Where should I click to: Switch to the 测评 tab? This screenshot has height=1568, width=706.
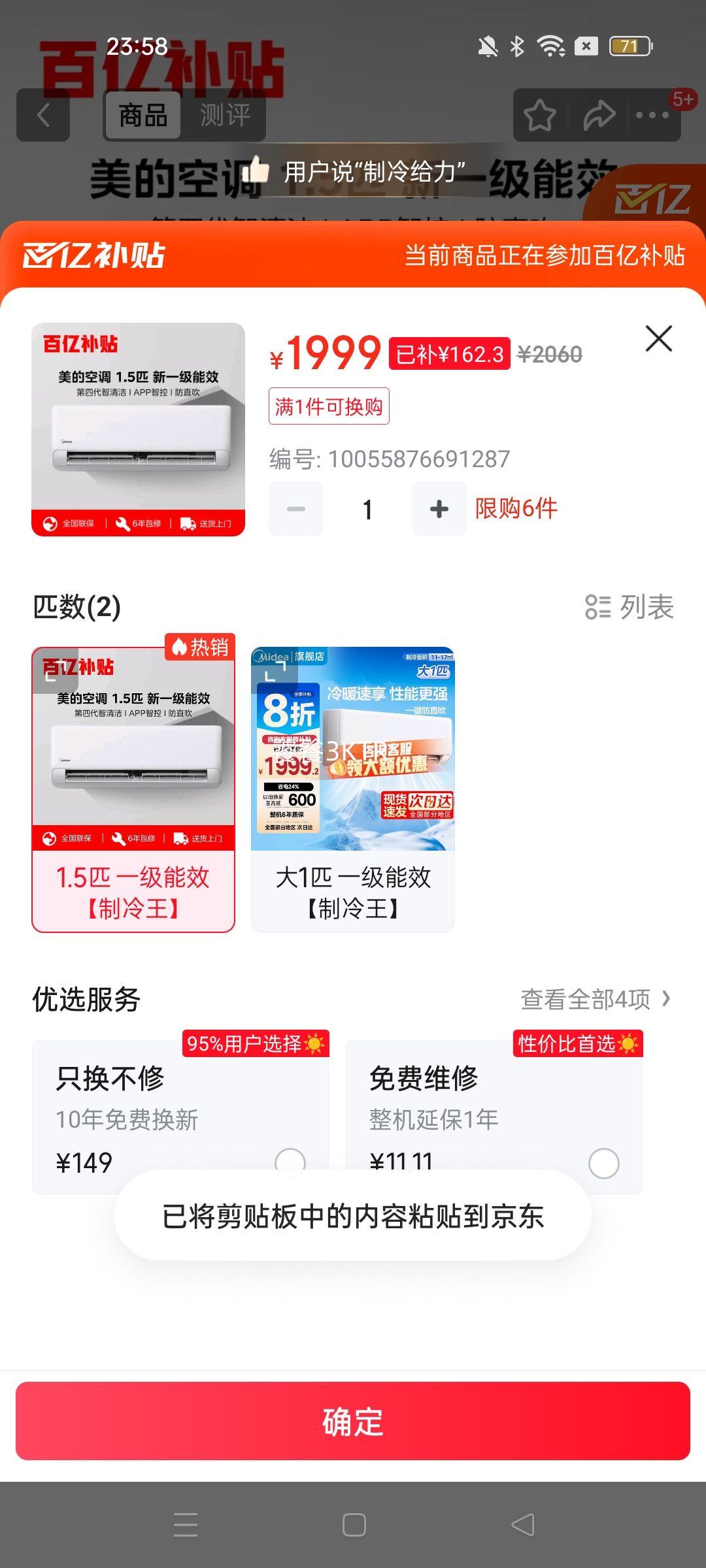[225, 115]
